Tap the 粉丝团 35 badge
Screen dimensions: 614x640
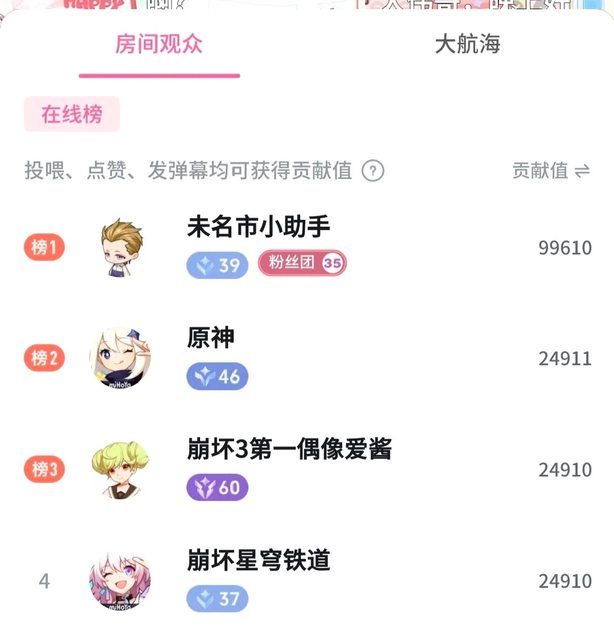pos(302,265)
